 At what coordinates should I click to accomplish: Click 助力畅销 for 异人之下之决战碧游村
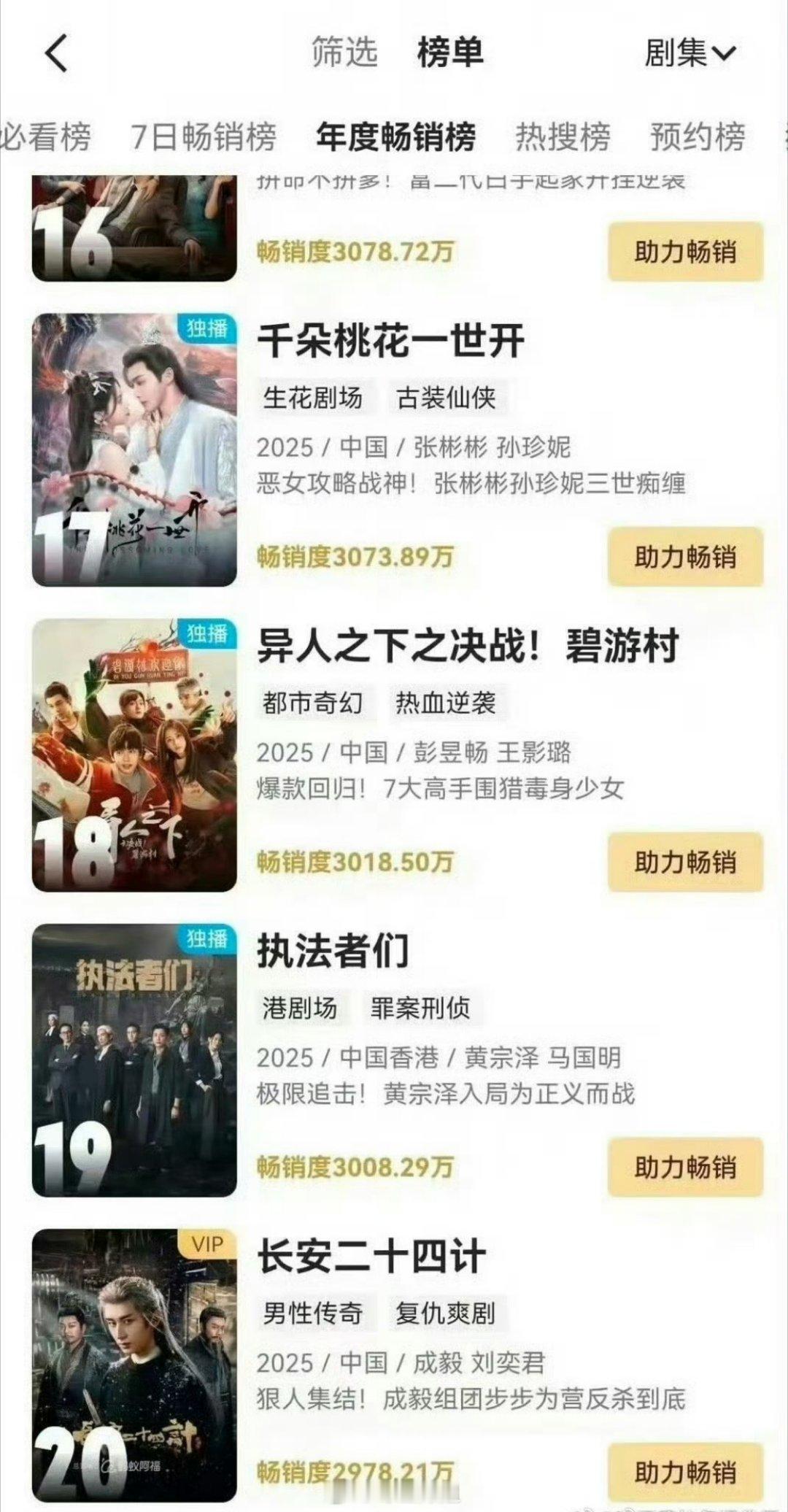click(x=684, y=861)
